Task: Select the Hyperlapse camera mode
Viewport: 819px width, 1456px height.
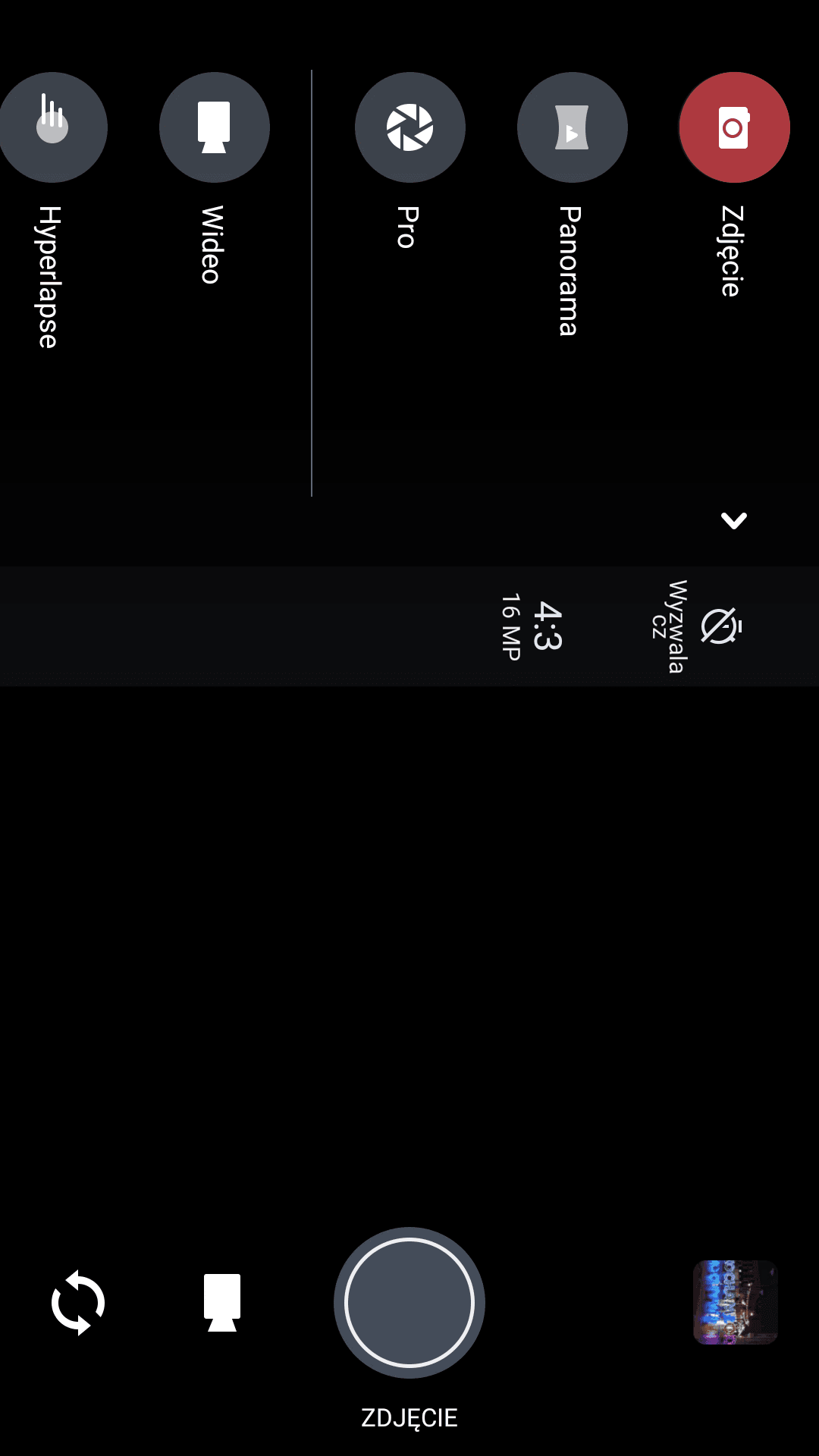Action: point(52,127)
